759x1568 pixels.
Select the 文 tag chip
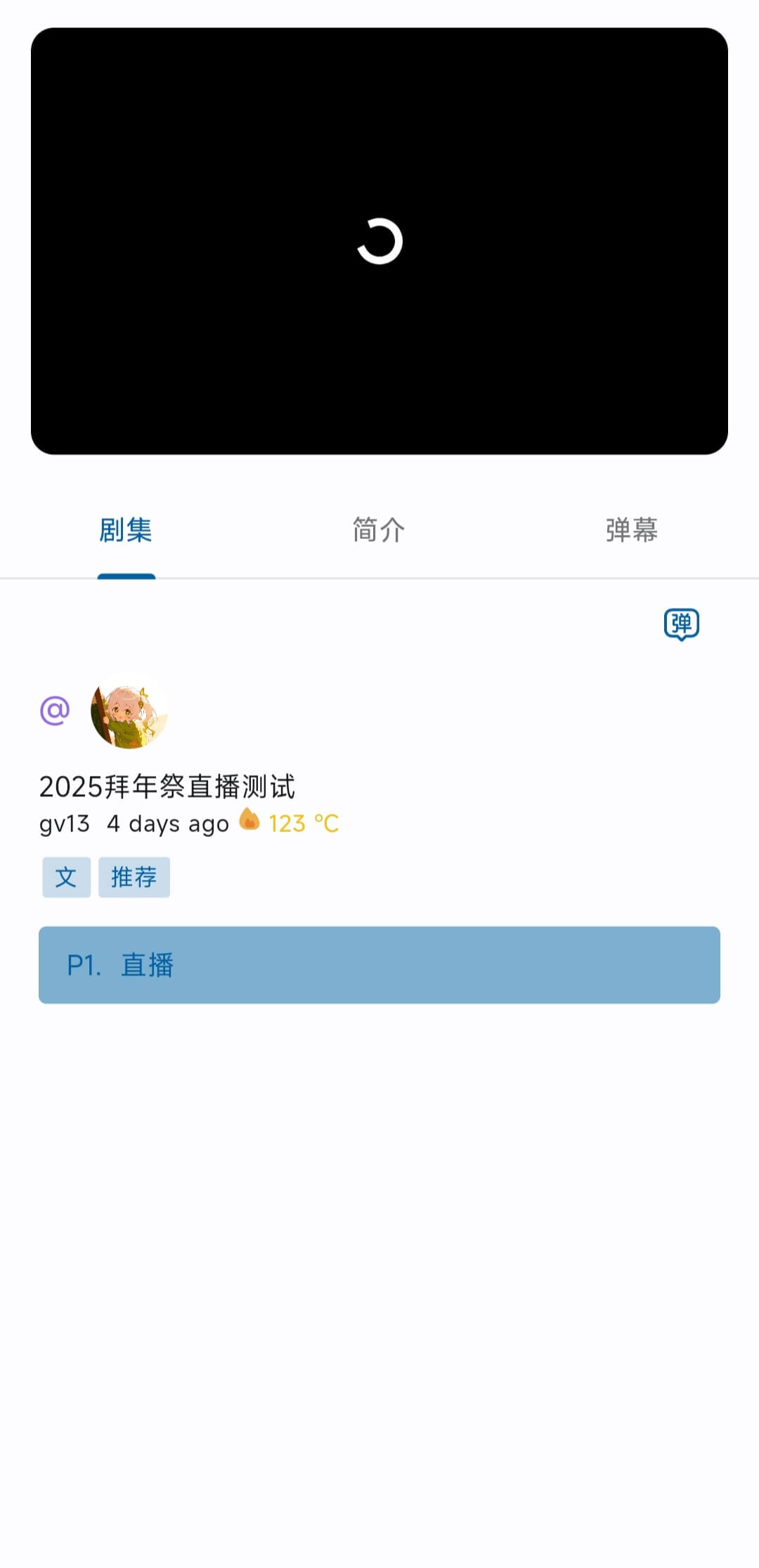(x=66, y=877)
